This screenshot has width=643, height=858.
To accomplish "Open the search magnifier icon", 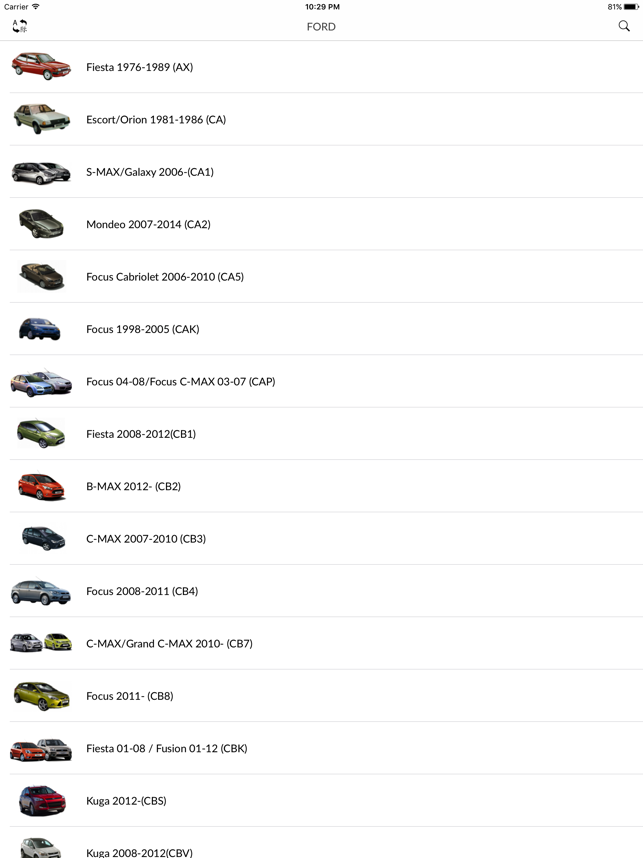I will pos(624,26).
